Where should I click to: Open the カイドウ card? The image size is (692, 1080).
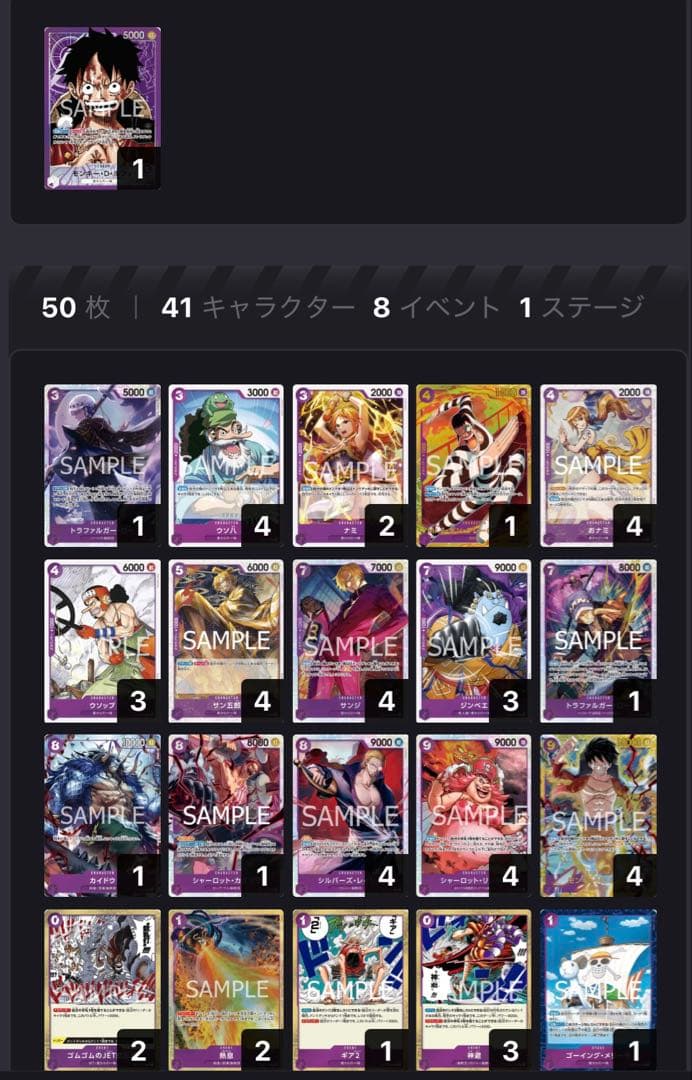click(x=101, y=815)
